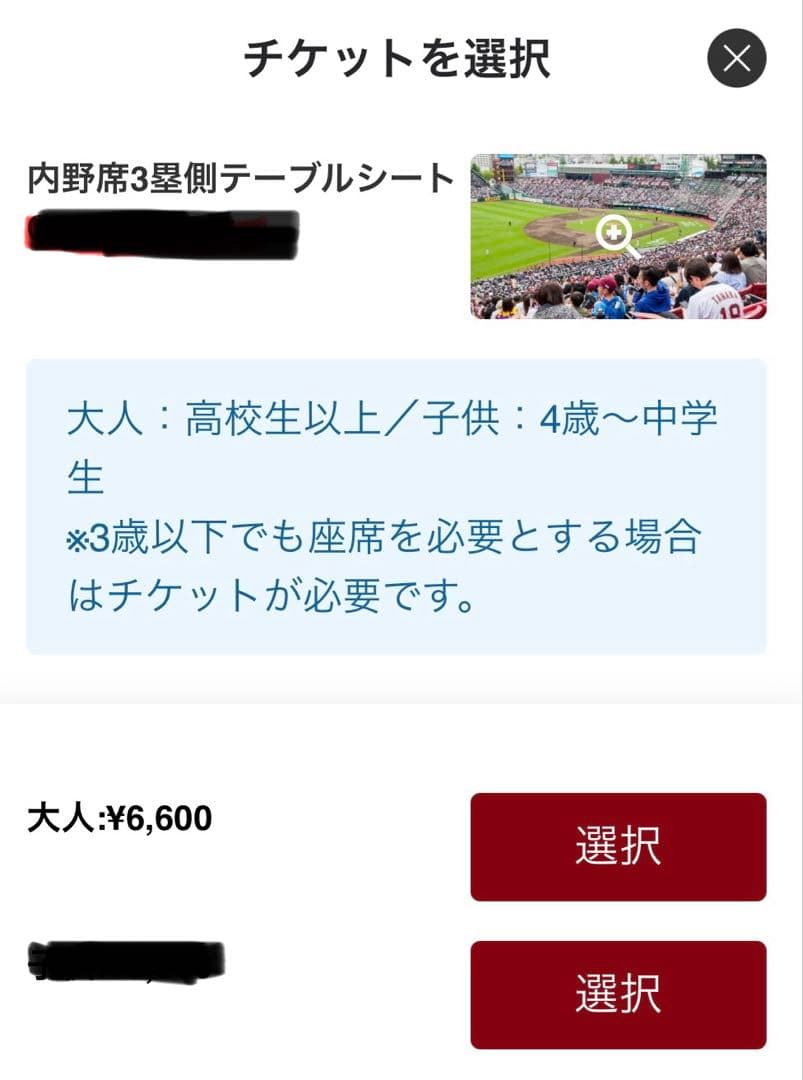803x1080 pixels.
Task: Select the 大人 ¥6,600 ticket
Action: coord(618,847)
